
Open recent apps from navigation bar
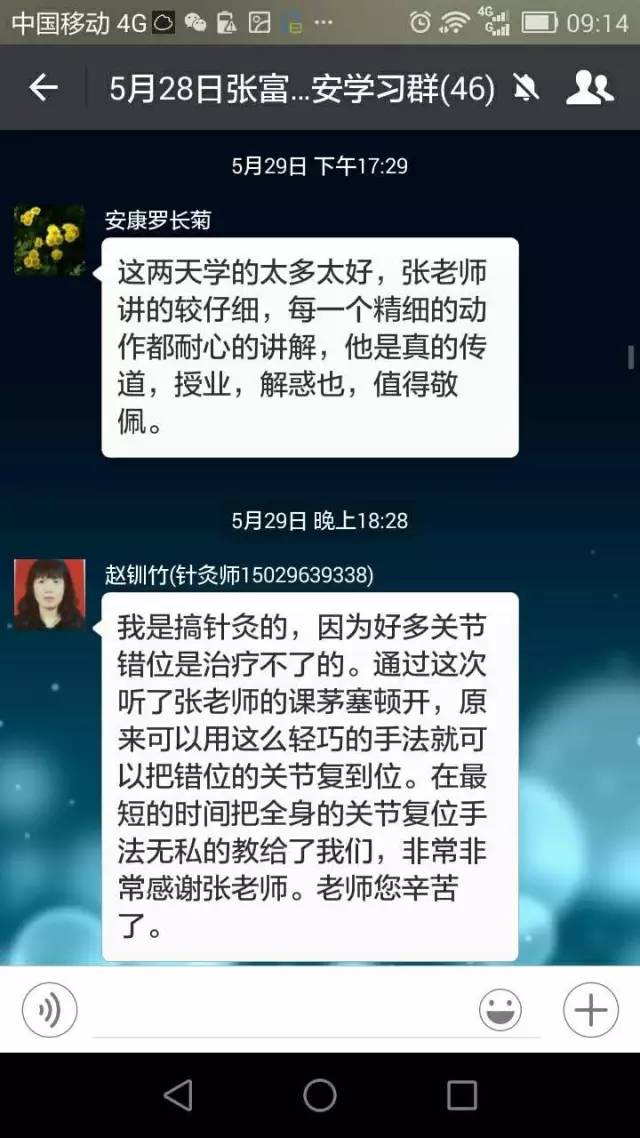pos(461,1095)
